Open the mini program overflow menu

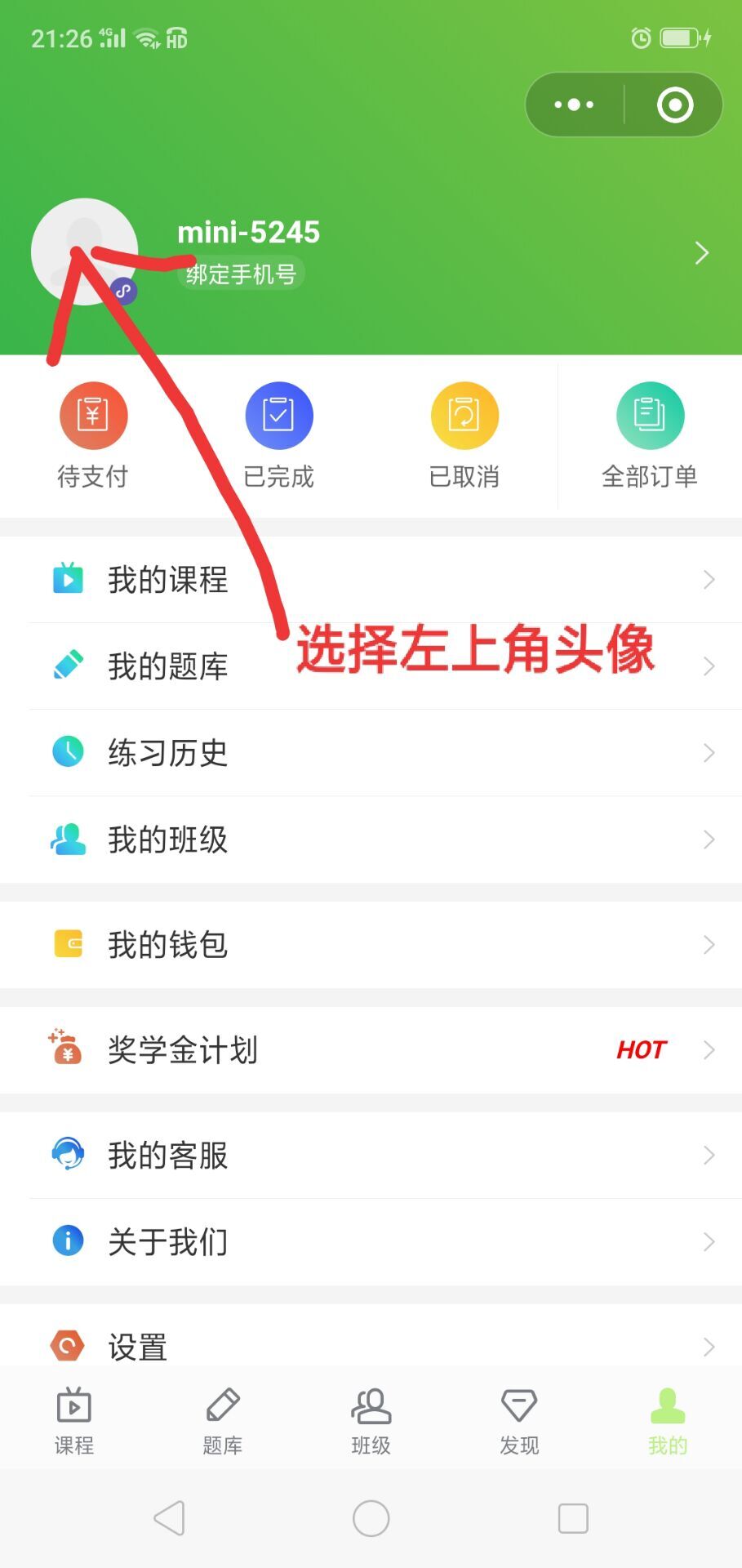(x=574, y=105)
